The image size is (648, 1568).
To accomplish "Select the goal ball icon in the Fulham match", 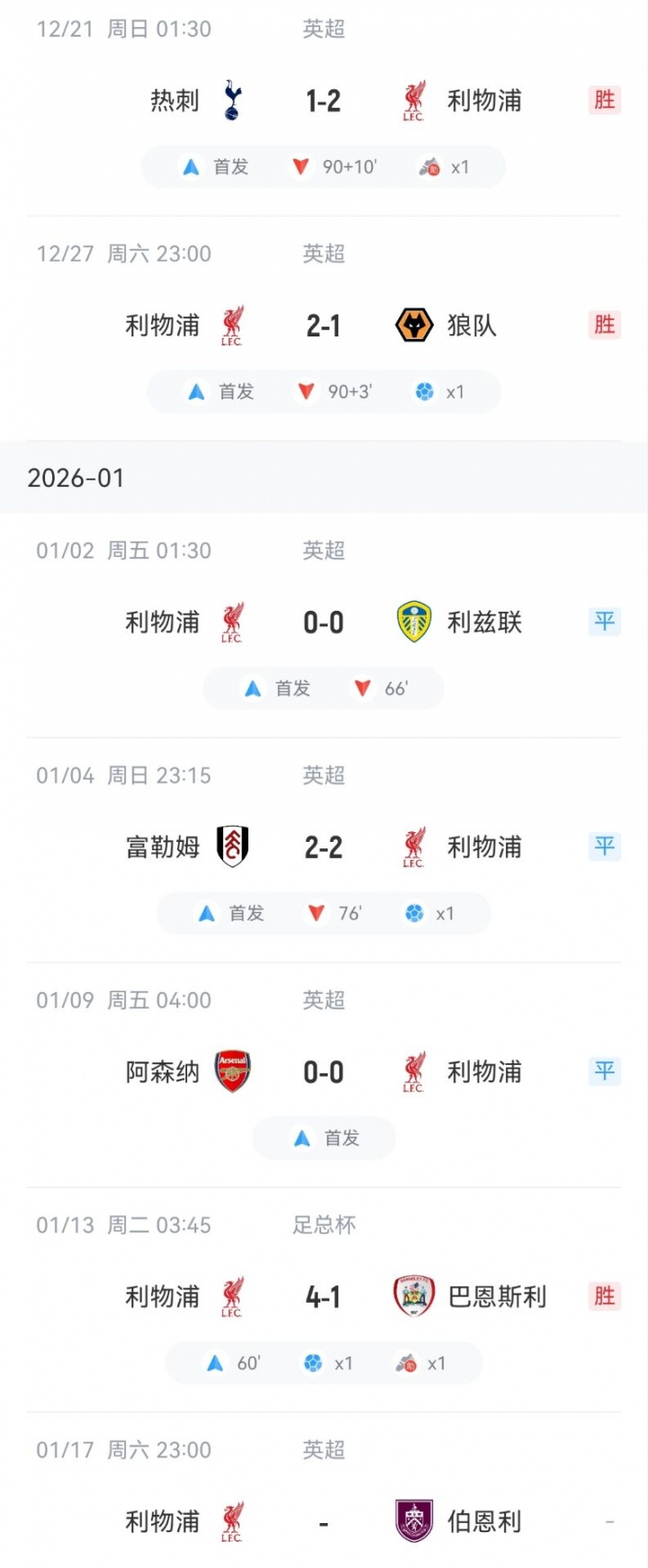I will [414, 912].
